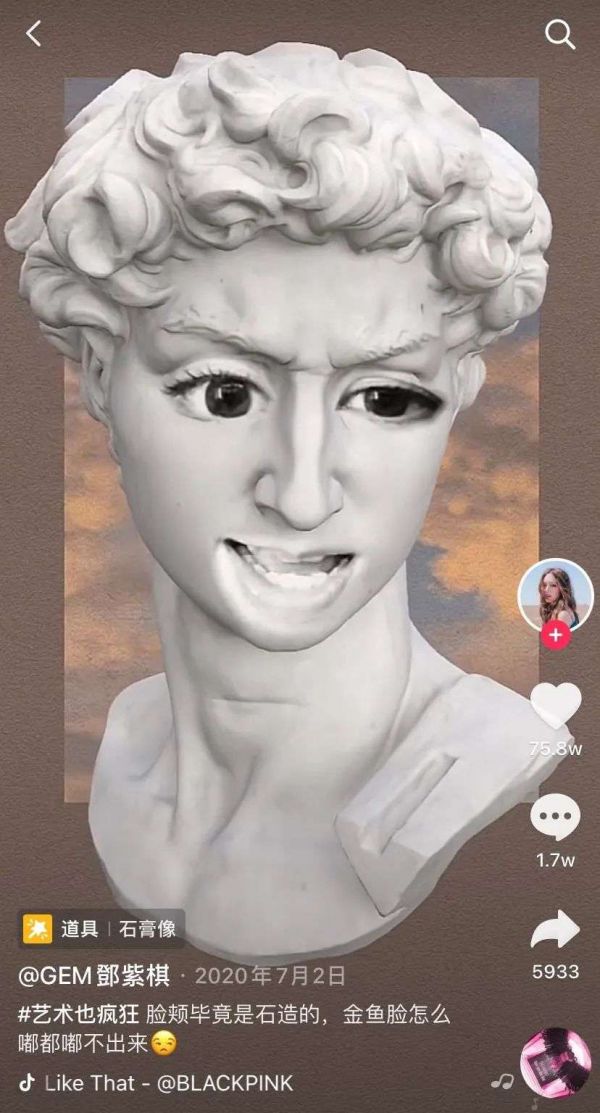Open search with the magnifier icon
Image resolution: width=600 pixels, height=1113 pixels.
pos(560,34)
